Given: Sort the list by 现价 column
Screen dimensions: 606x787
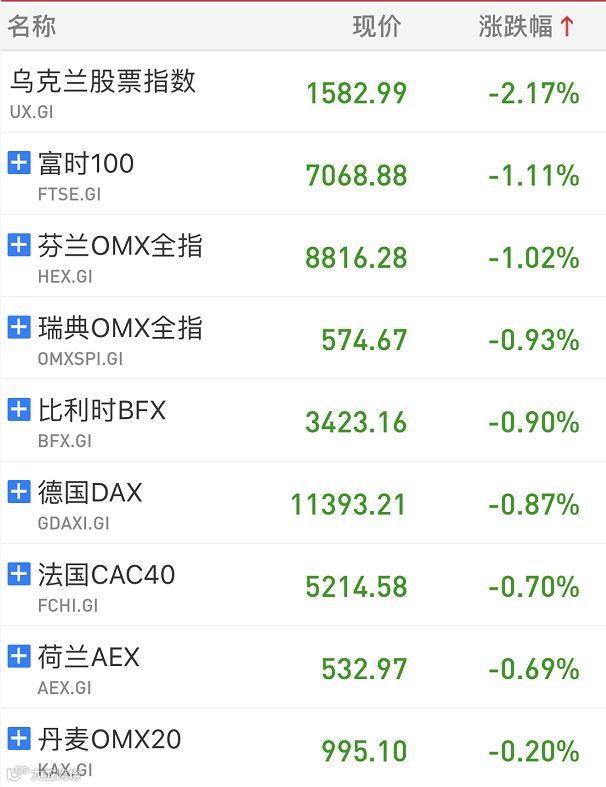Looking at the screenshot, I should pos(376,27).
